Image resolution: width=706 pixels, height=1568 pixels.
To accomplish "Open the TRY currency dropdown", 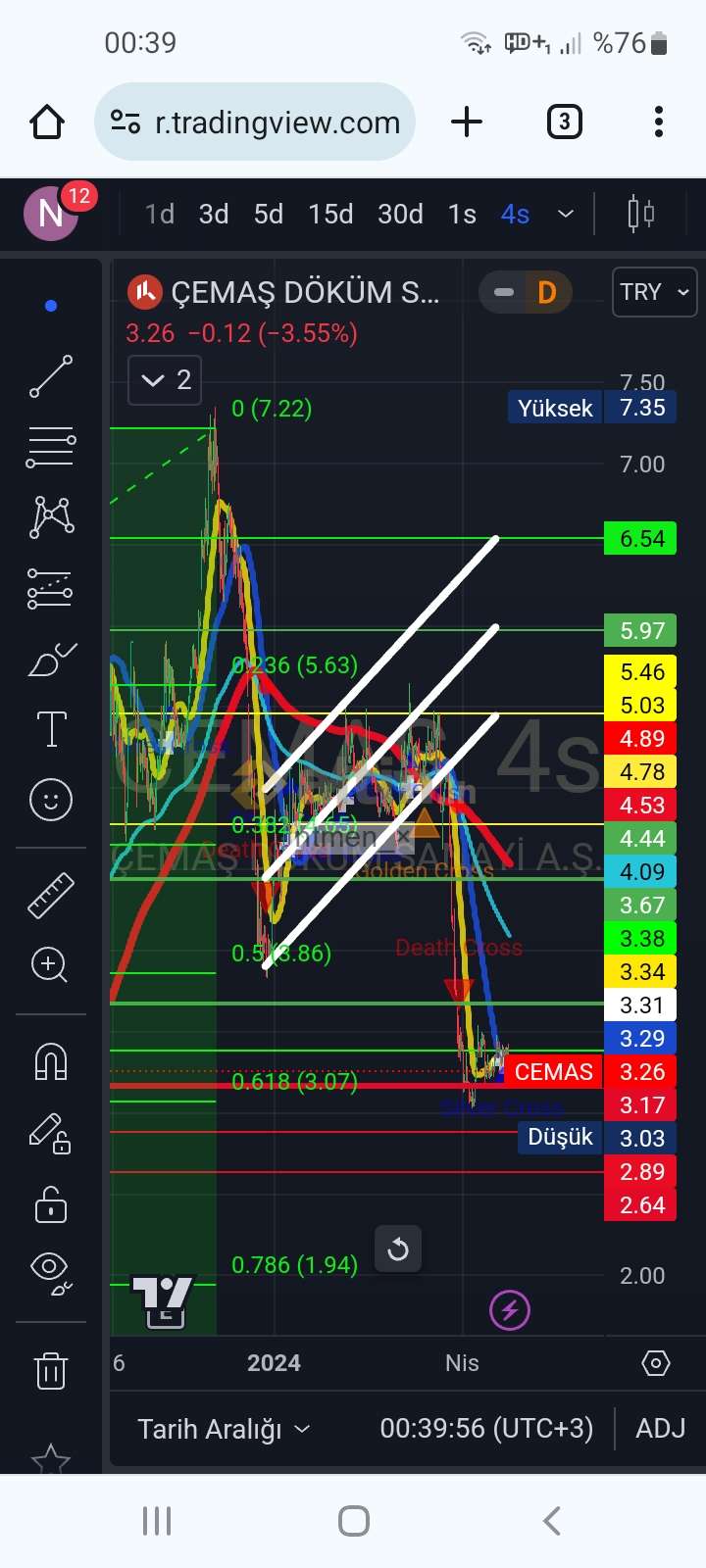I will point(655,292).
